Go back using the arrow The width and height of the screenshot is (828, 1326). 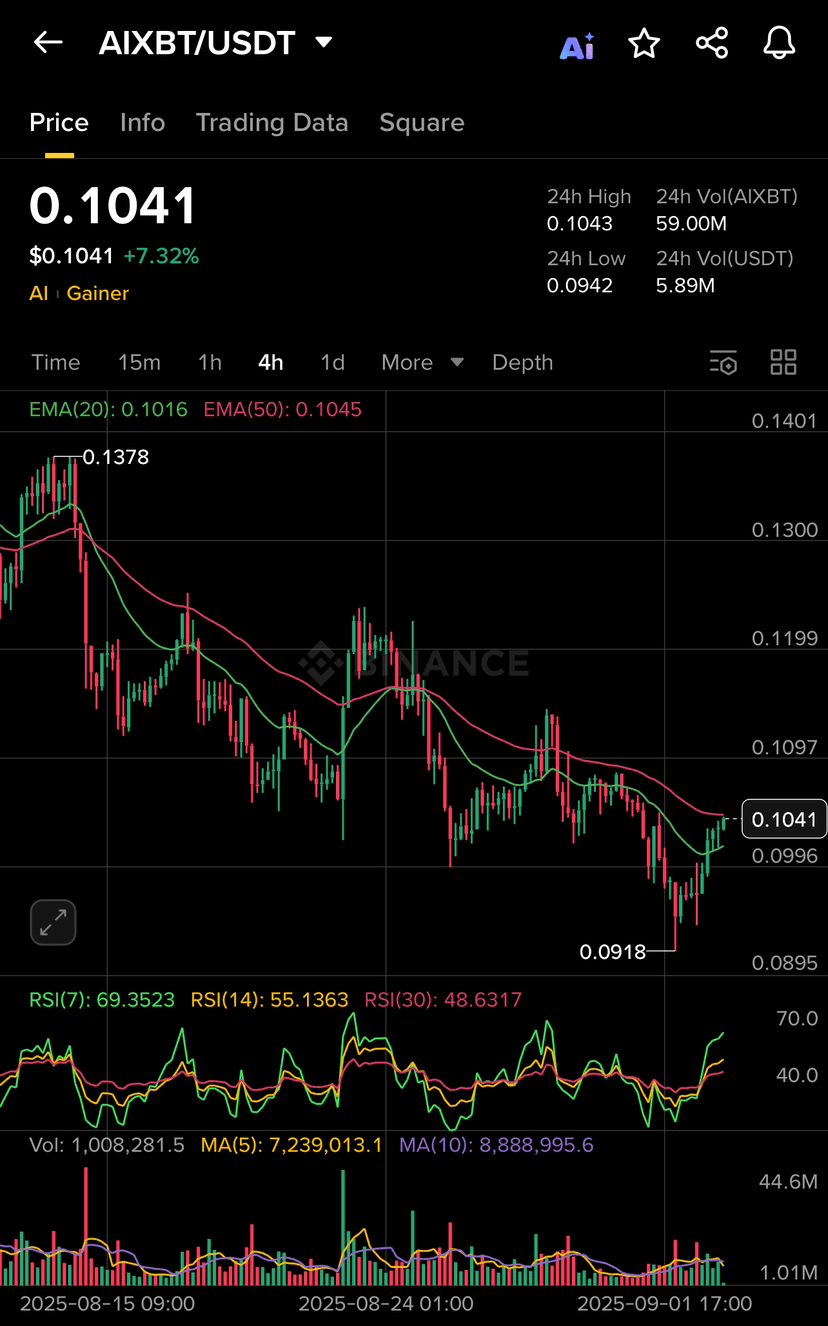click(x=48, y=42)
